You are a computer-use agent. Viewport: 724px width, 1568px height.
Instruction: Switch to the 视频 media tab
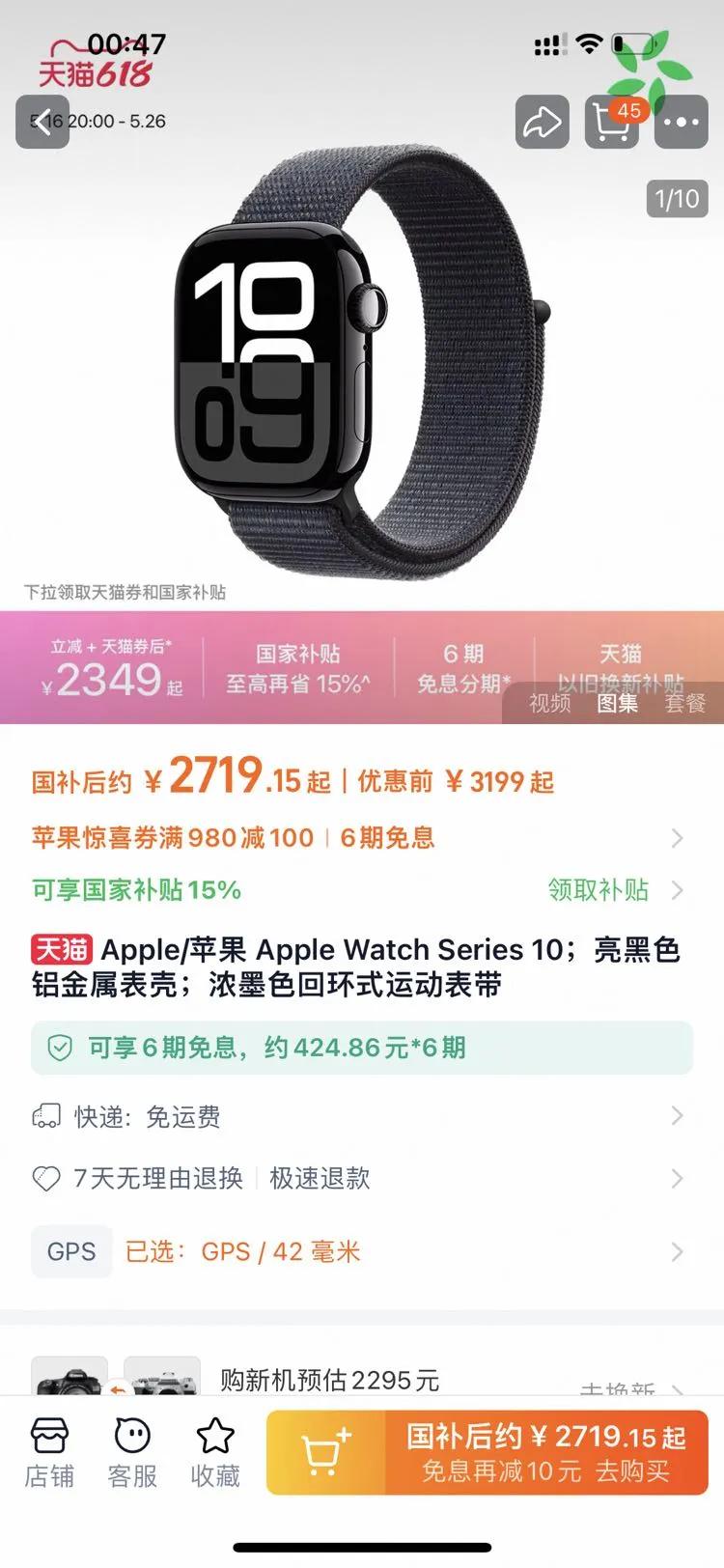point(550,703)
